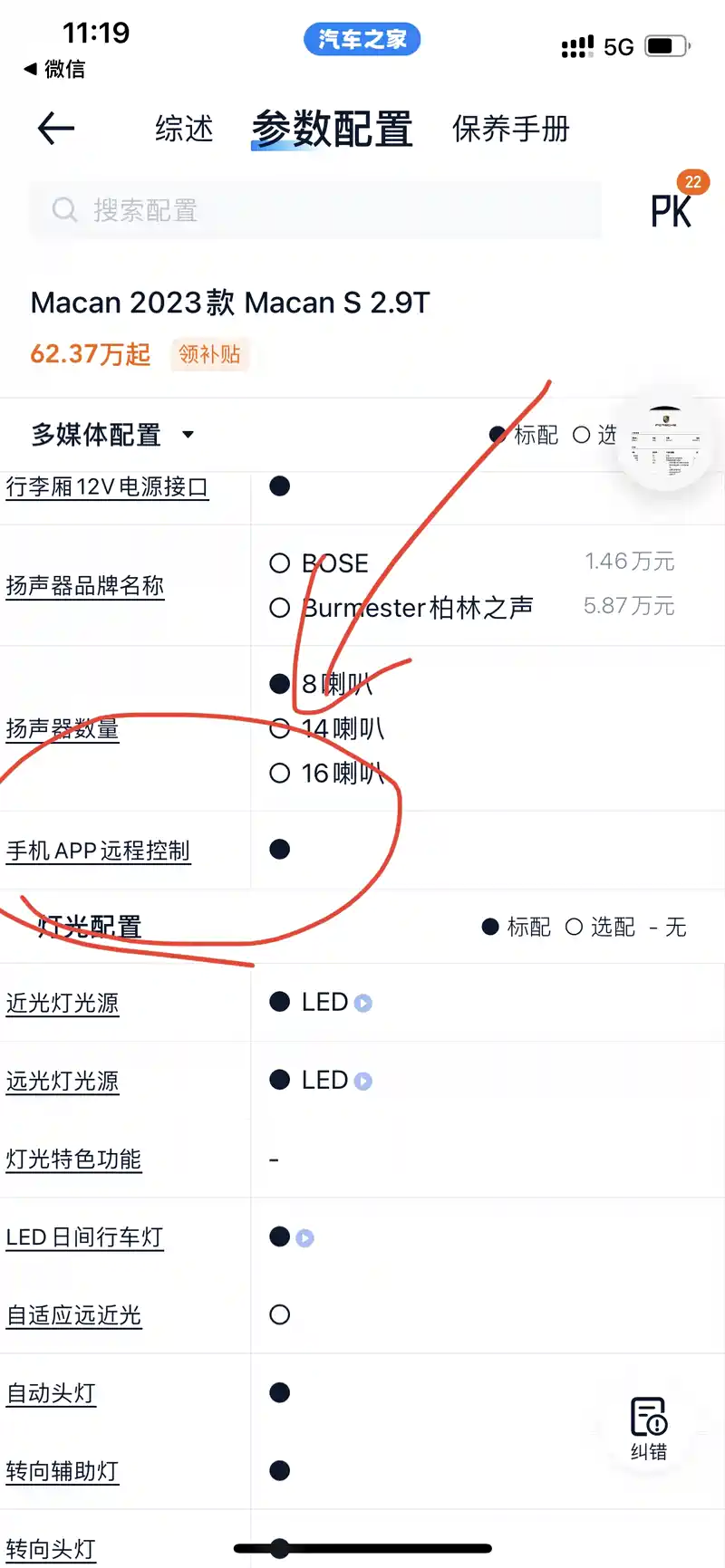The height and width of the screenshot is (1568, 725).
Task: Claim subsidy via 领补贴 tag
Action: (x=209, y=353)
